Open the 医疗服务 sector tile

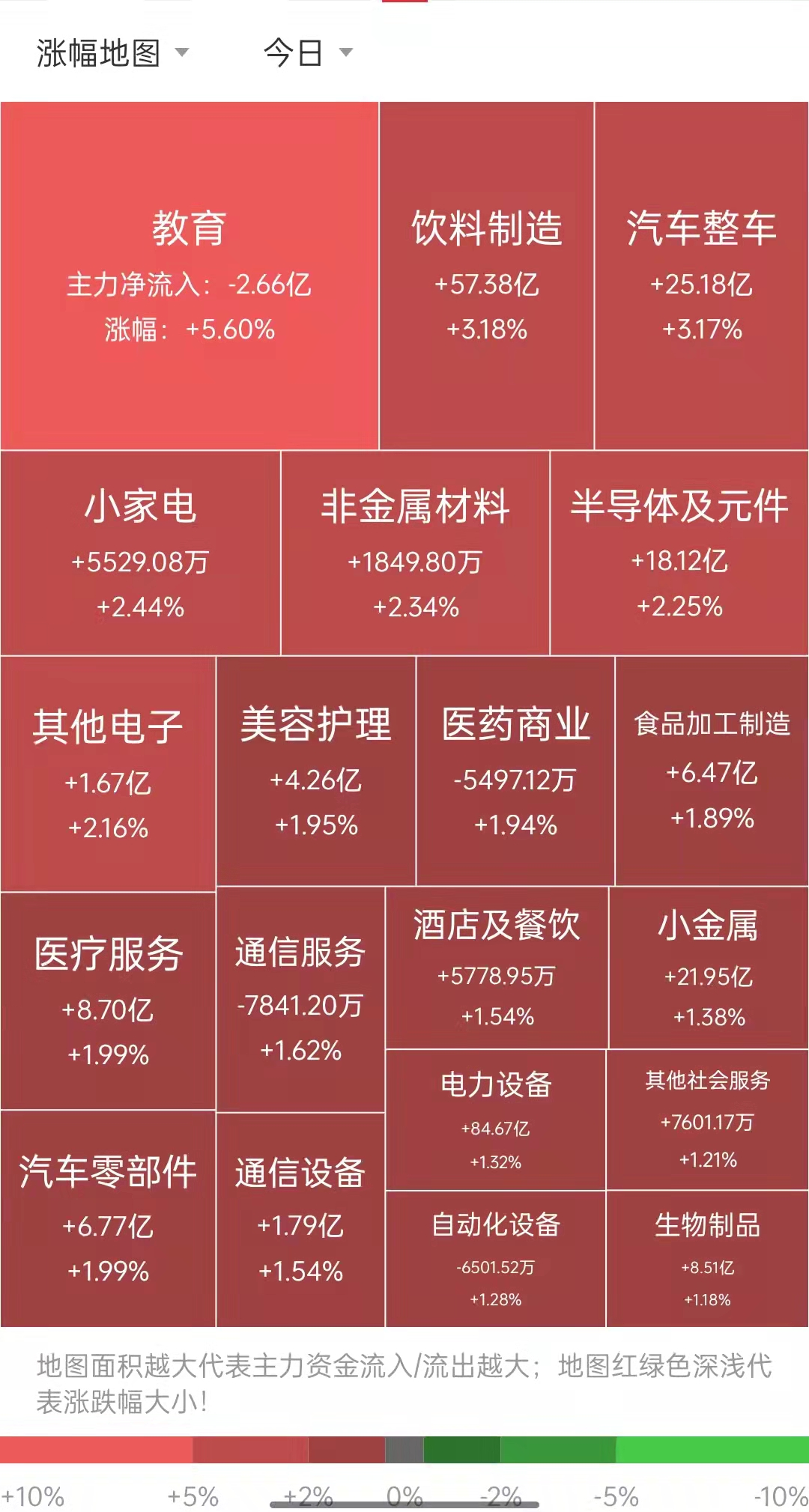(x=108, y=1001)
